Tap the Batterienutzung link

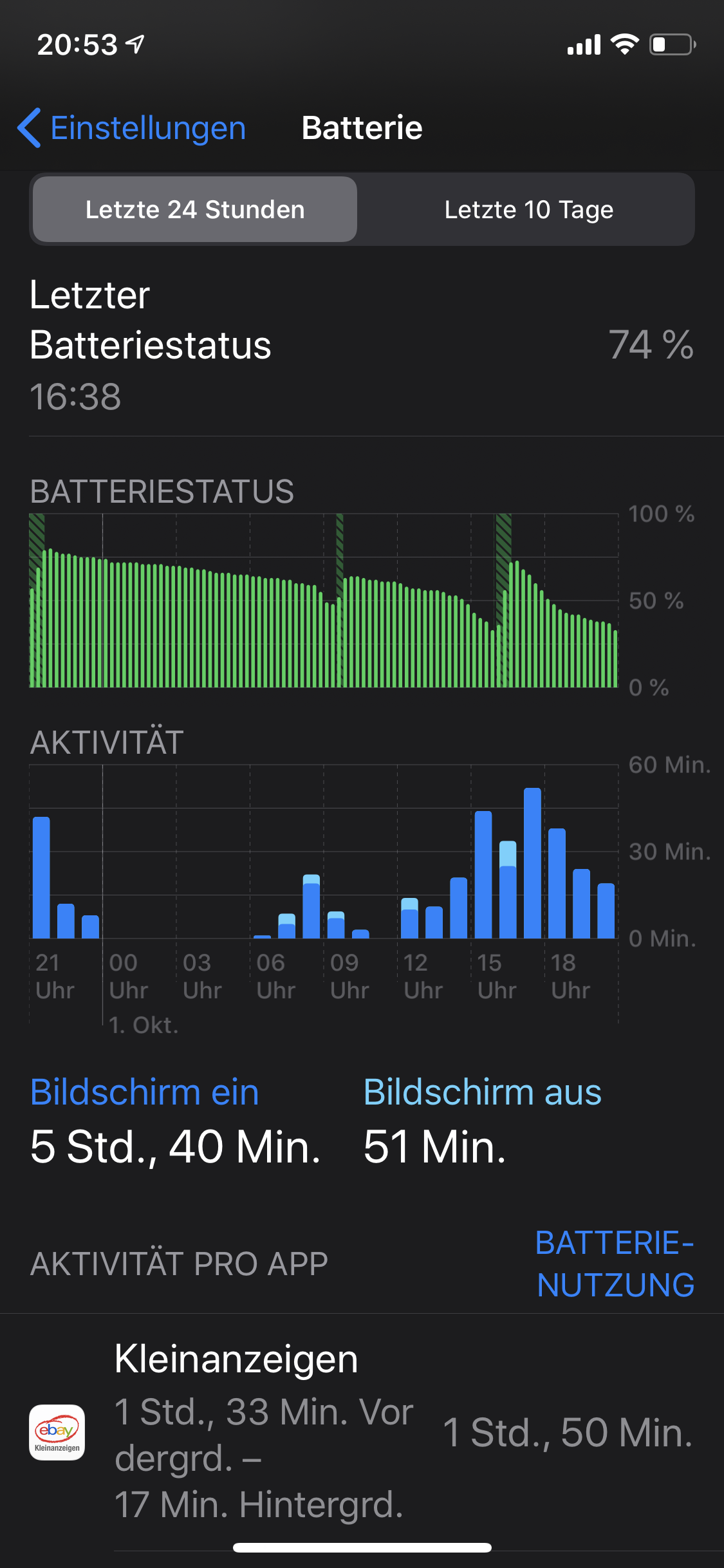pyautogui.click(x=615, y=1264)
